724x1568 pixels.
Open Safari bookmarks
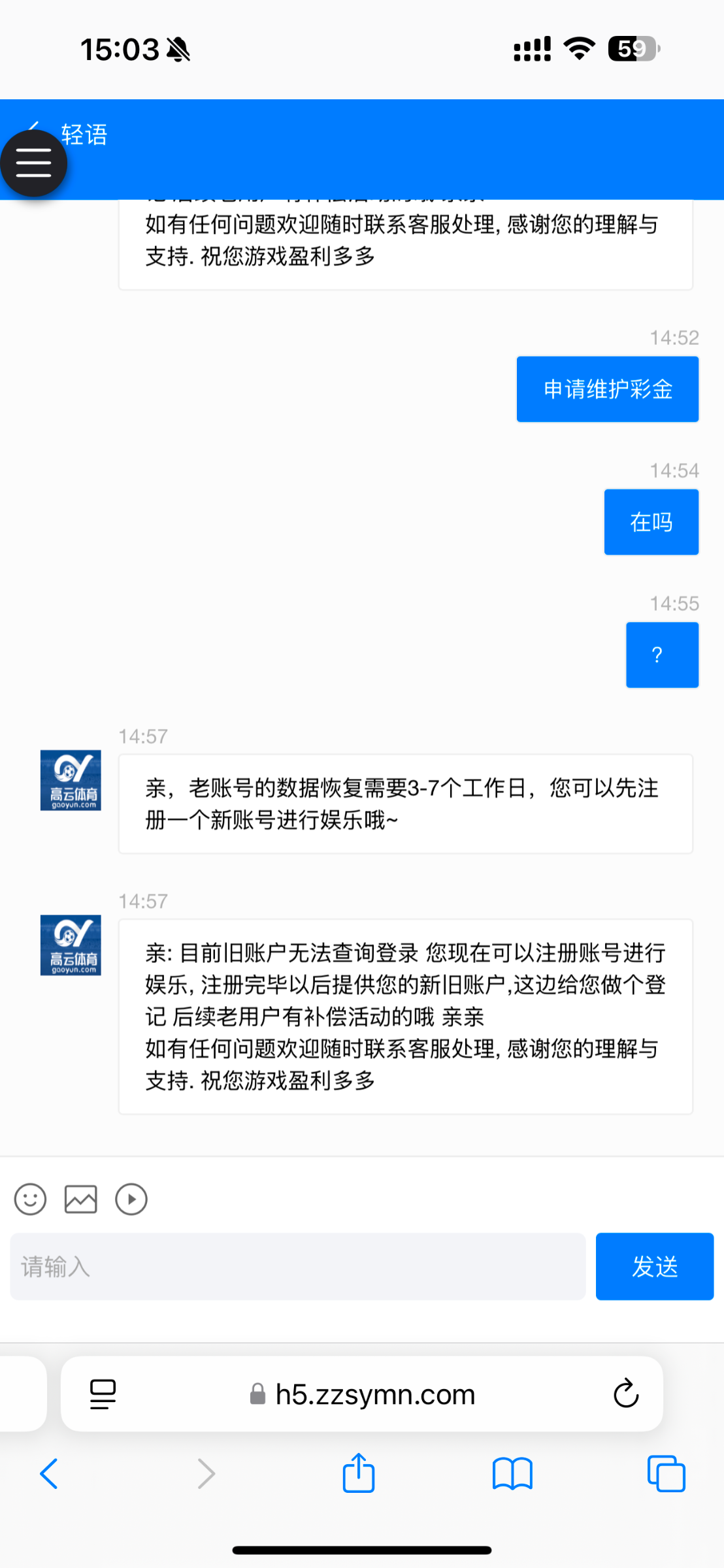pos(513,1474)
